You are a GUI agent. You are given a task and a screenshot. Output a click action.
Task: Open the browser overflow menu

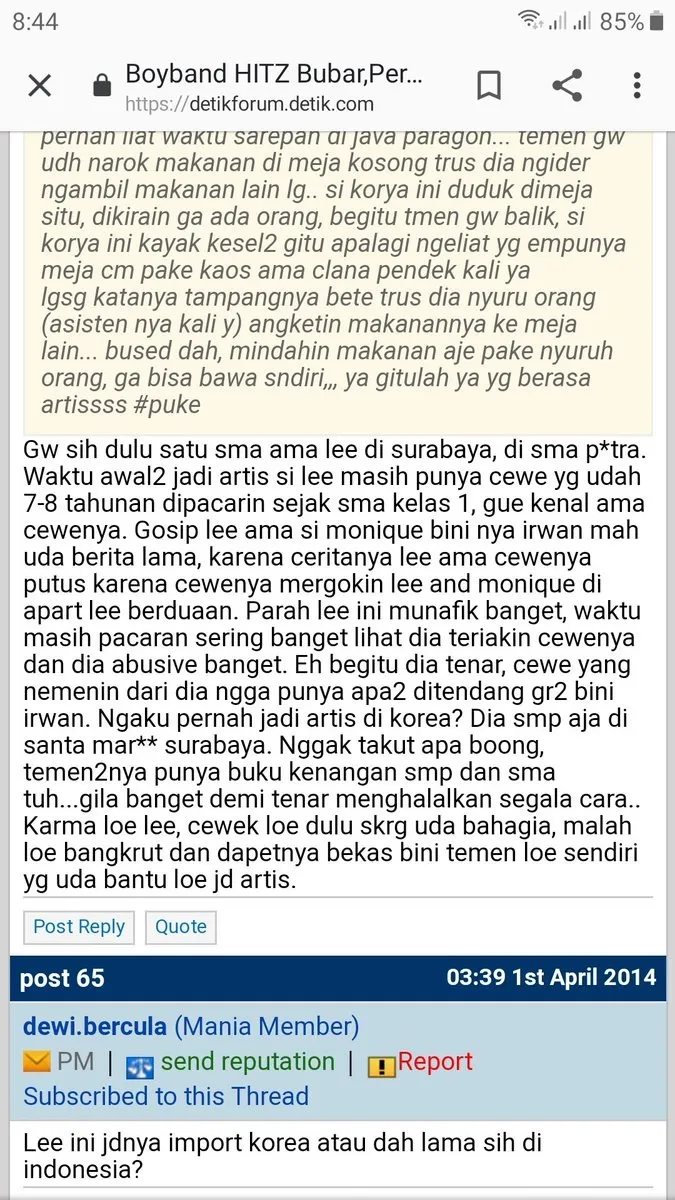637,86
